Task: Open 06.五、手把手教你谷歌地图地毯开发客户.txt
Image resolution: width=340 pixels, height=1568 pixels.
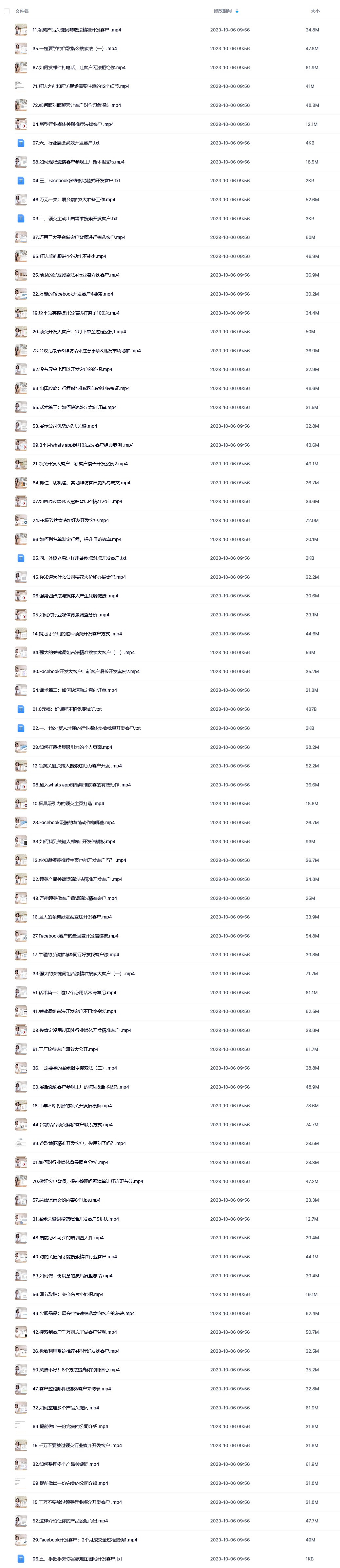Action: 77,1558
